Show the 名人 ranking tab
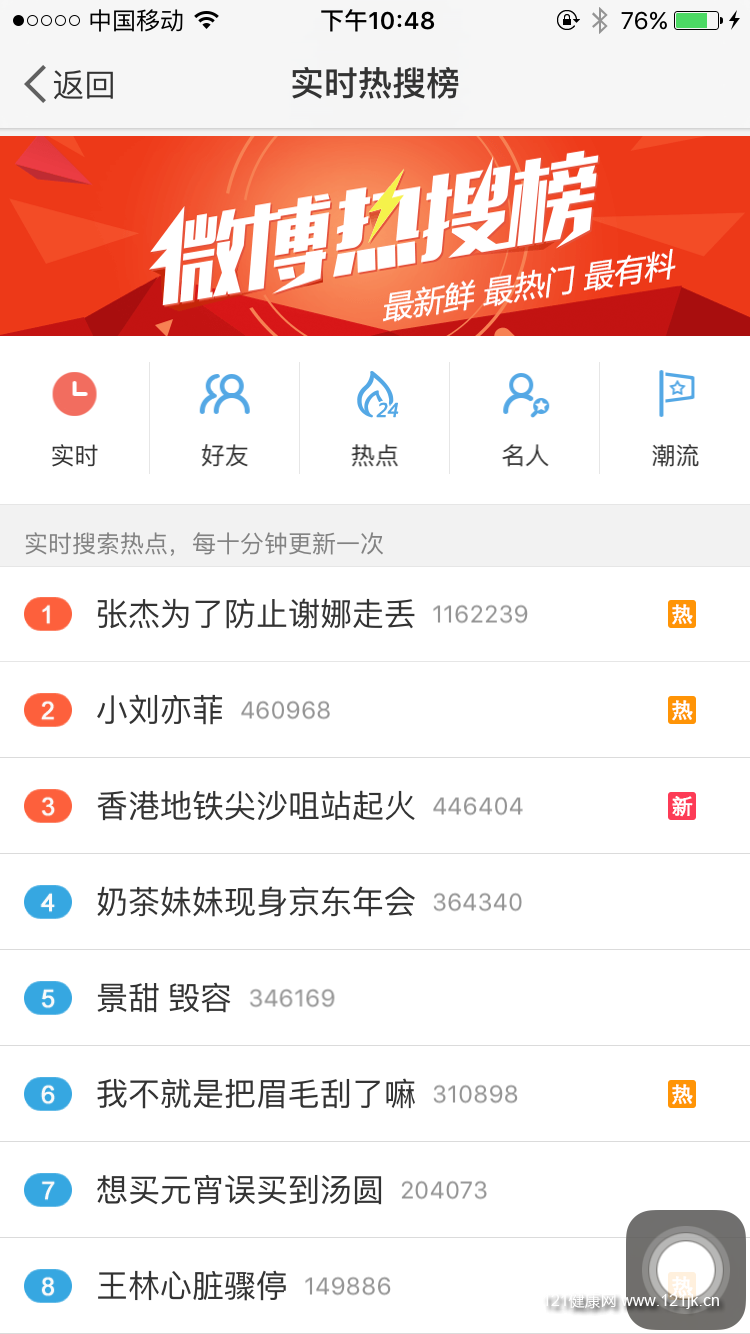The image size is (750, 1334). point(525,418)
